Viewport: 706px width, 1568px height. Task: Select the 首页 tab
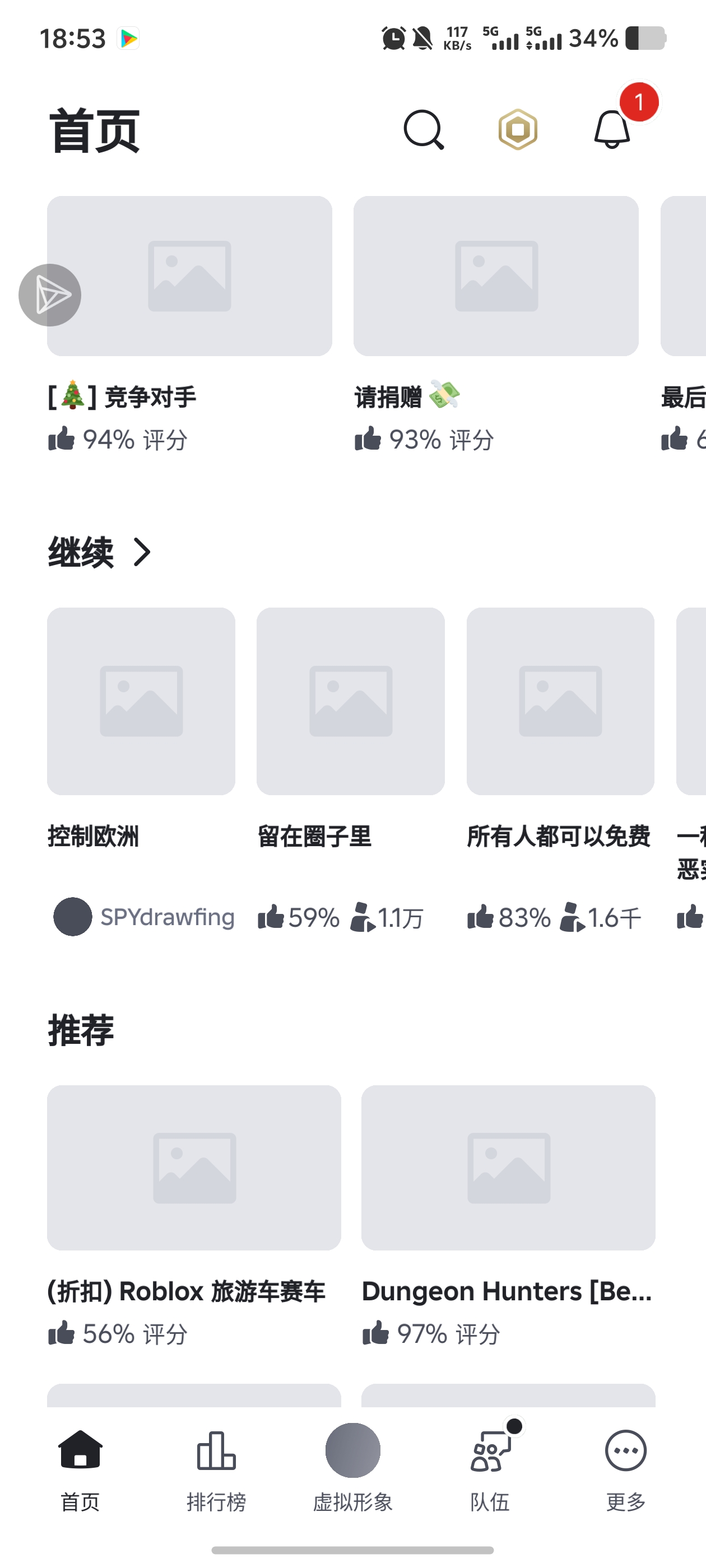pyautogui.click(x=80, y=1468)
